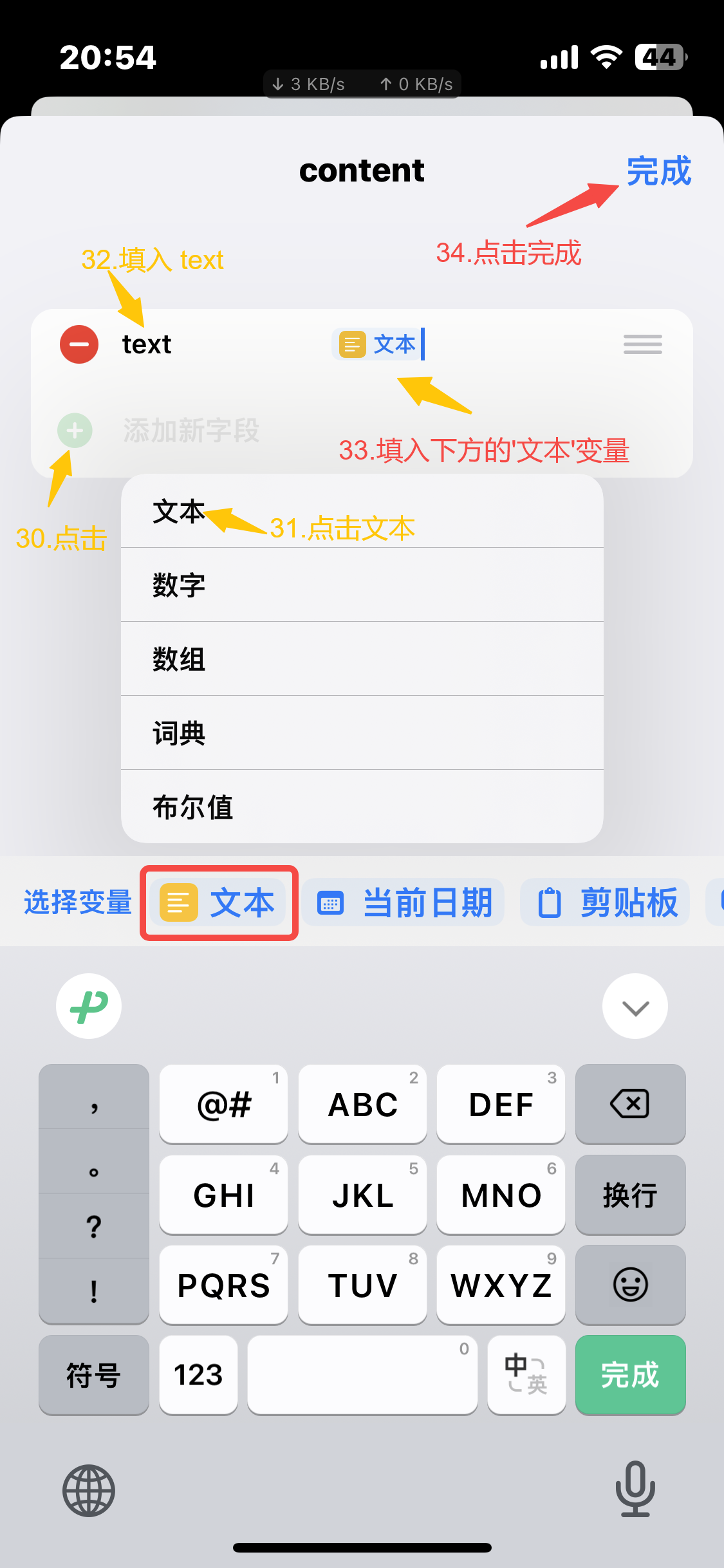724x1568 pixels.
Task: Switch keyboards with the globe icon
Action: [89, 1490]
